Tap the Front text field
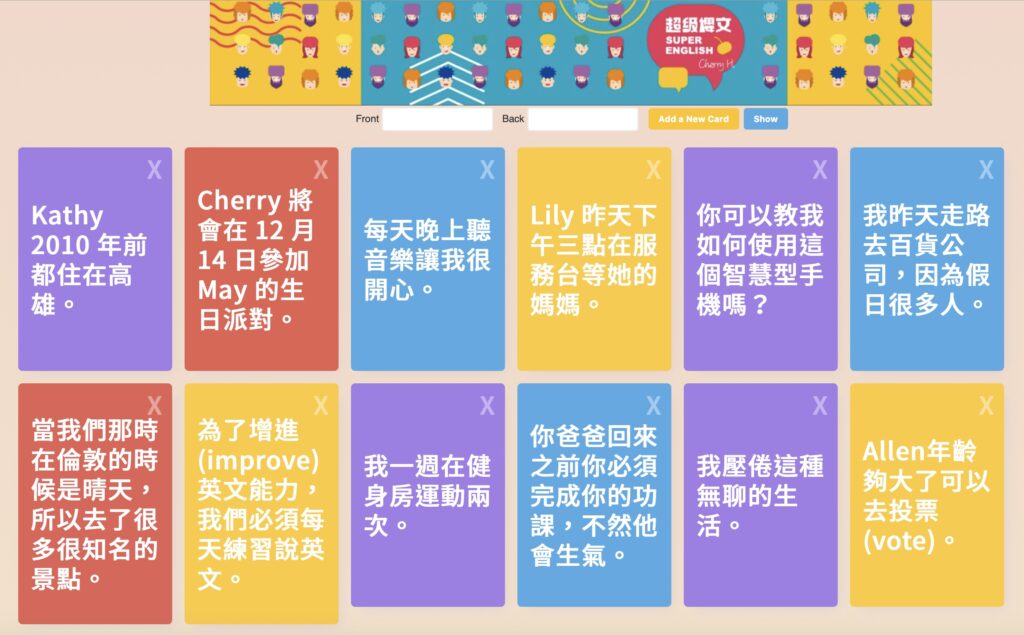This screenshot has width=1024, height=635. click(437, 119)
